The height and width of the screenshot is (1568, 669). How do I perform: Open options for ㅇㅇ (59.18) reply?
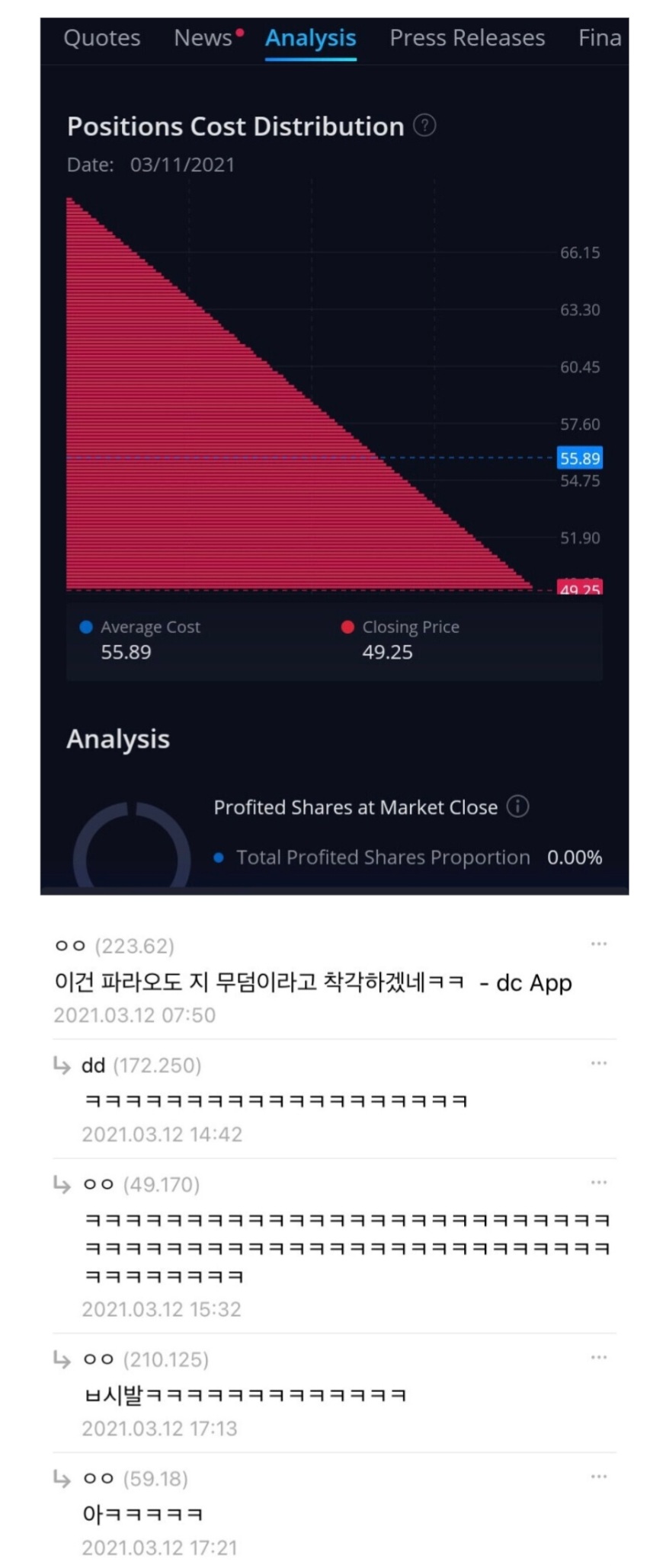(599, 1477)
